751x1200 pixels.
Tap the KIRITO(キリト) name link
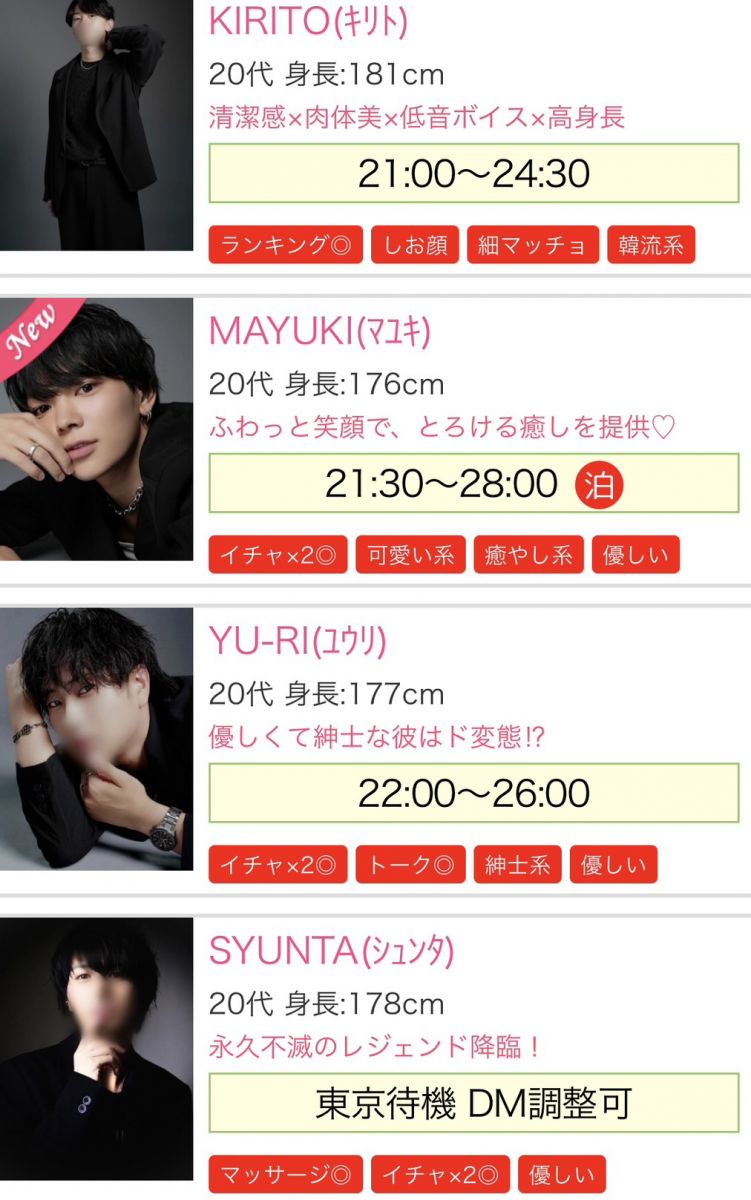(x=308, y=21)
